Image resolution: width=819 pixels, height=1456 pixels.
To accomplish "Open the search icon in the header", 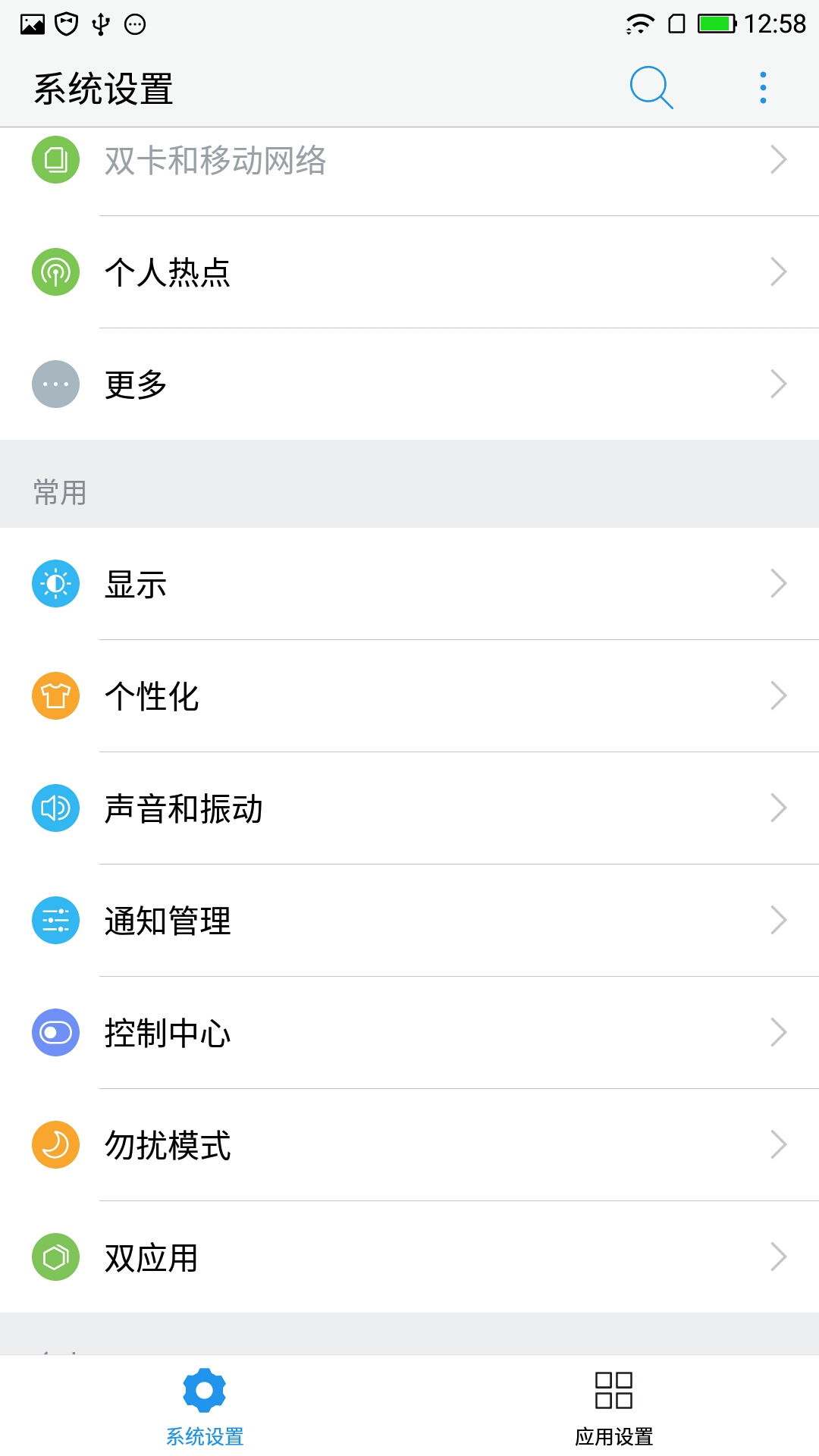I will pos(651,88).
